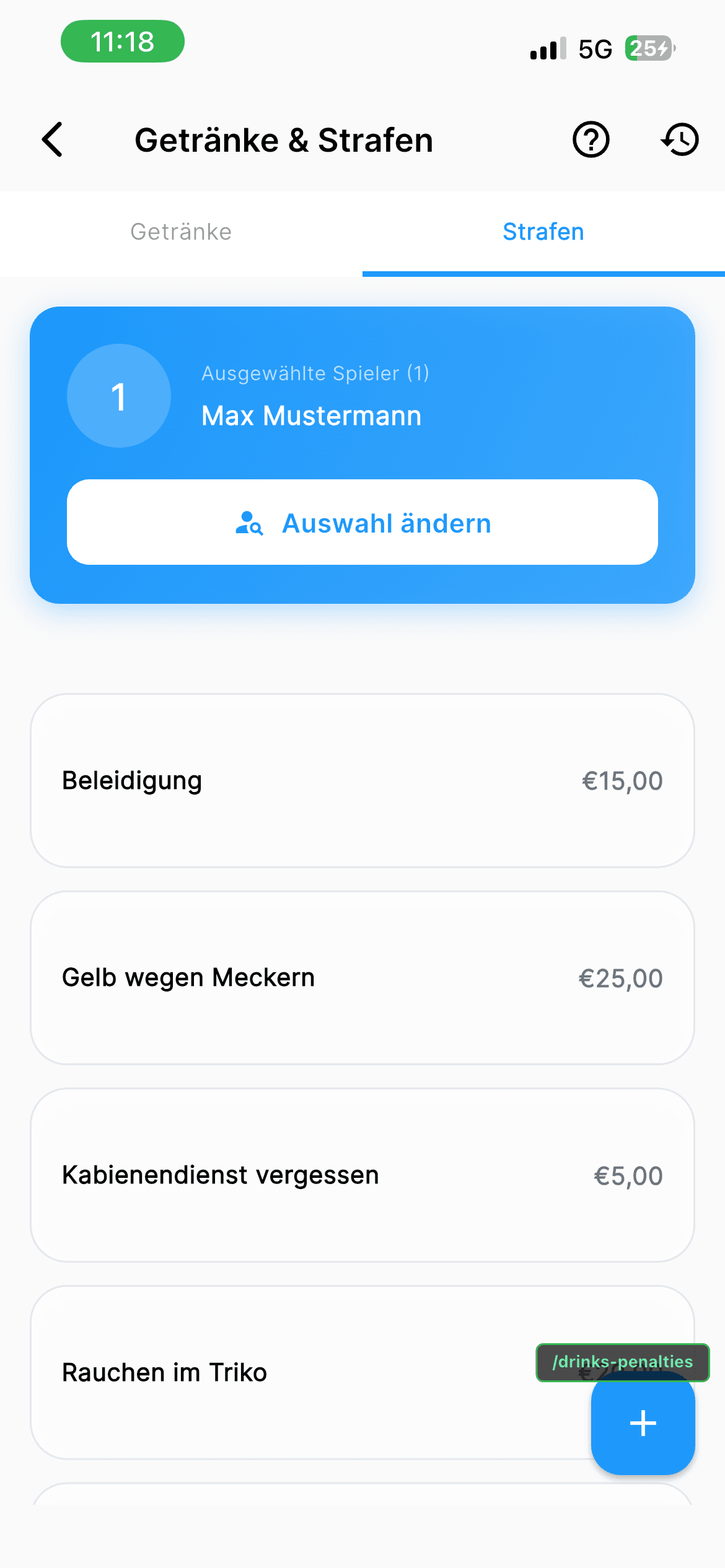Screen dimensions: 725x1568
Task: Tap the Max Mustermann player name
Action: point(311,416)
